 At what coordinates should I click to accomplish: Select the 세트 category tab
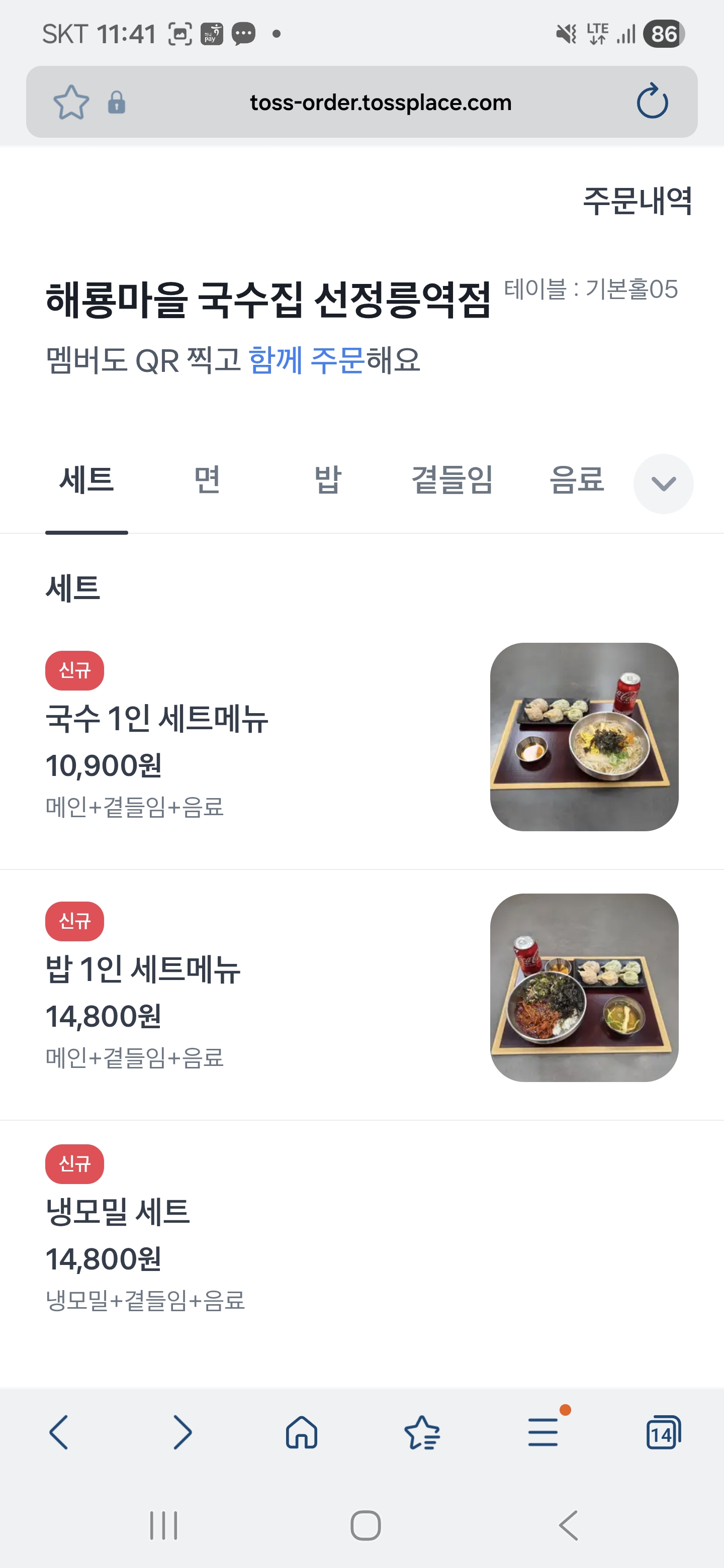click(86, 480)
